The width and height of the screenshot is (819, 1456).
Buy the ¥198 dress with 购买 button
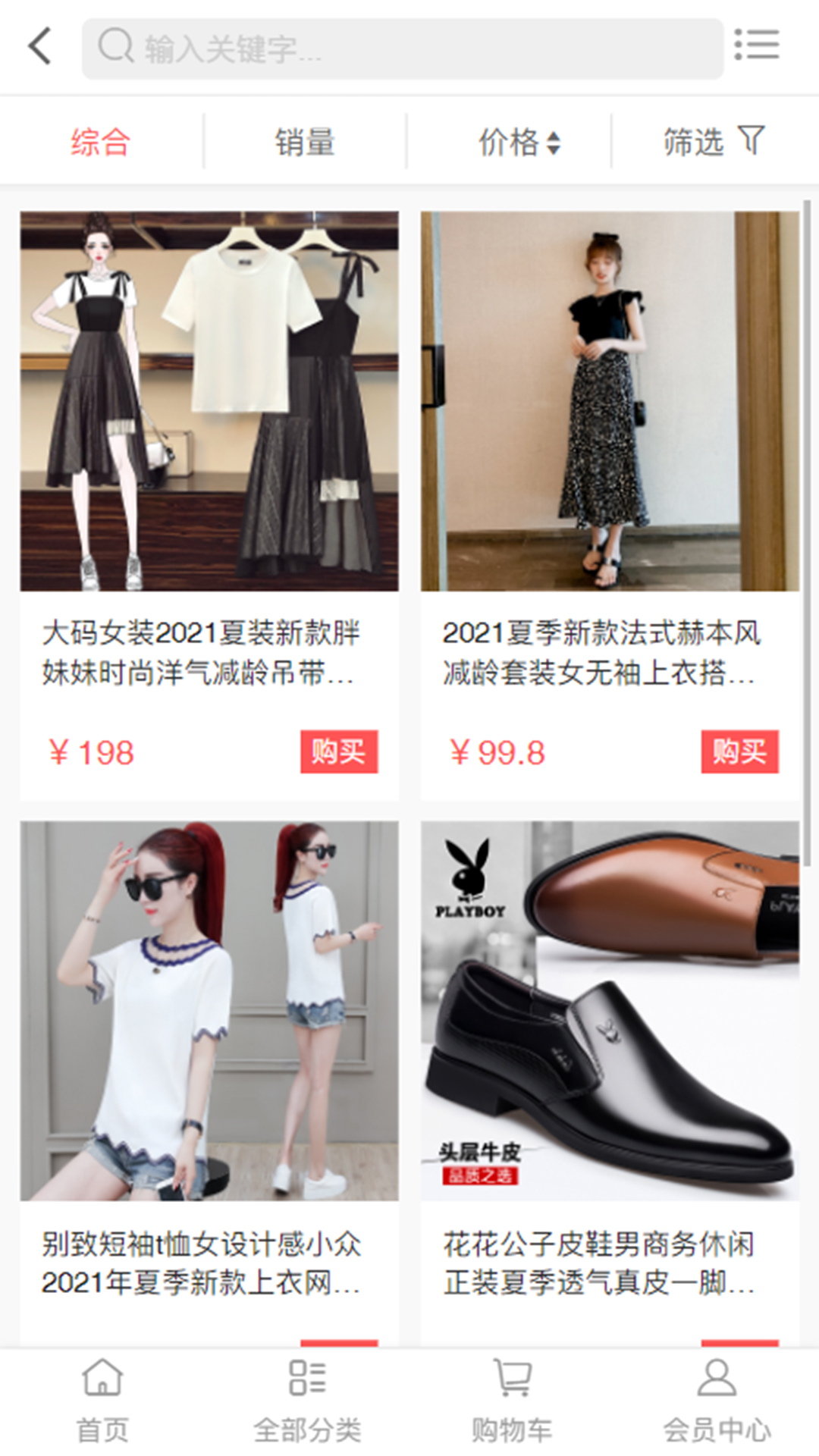click(340, 752)
